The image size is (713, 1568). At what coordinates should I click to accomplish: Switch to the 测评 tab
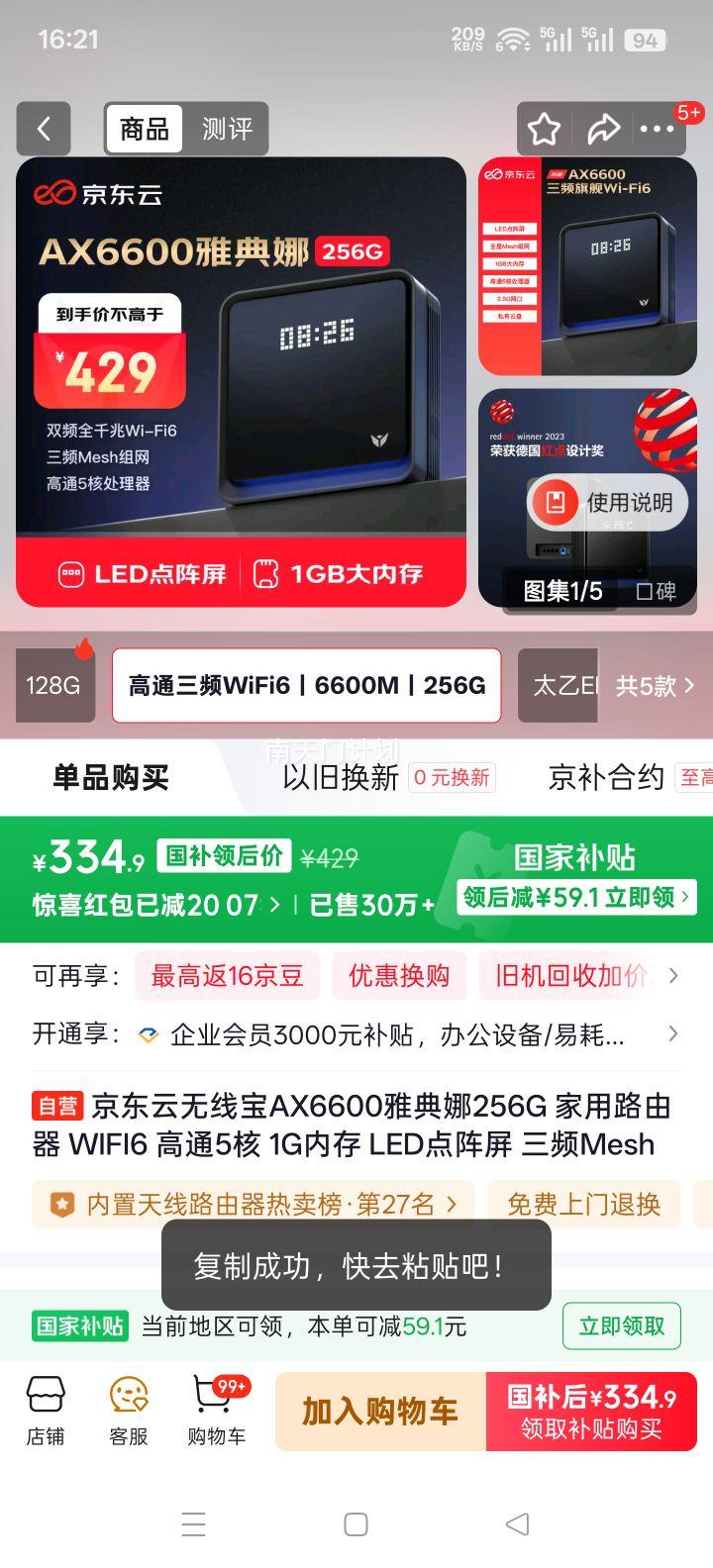point(230,129)
